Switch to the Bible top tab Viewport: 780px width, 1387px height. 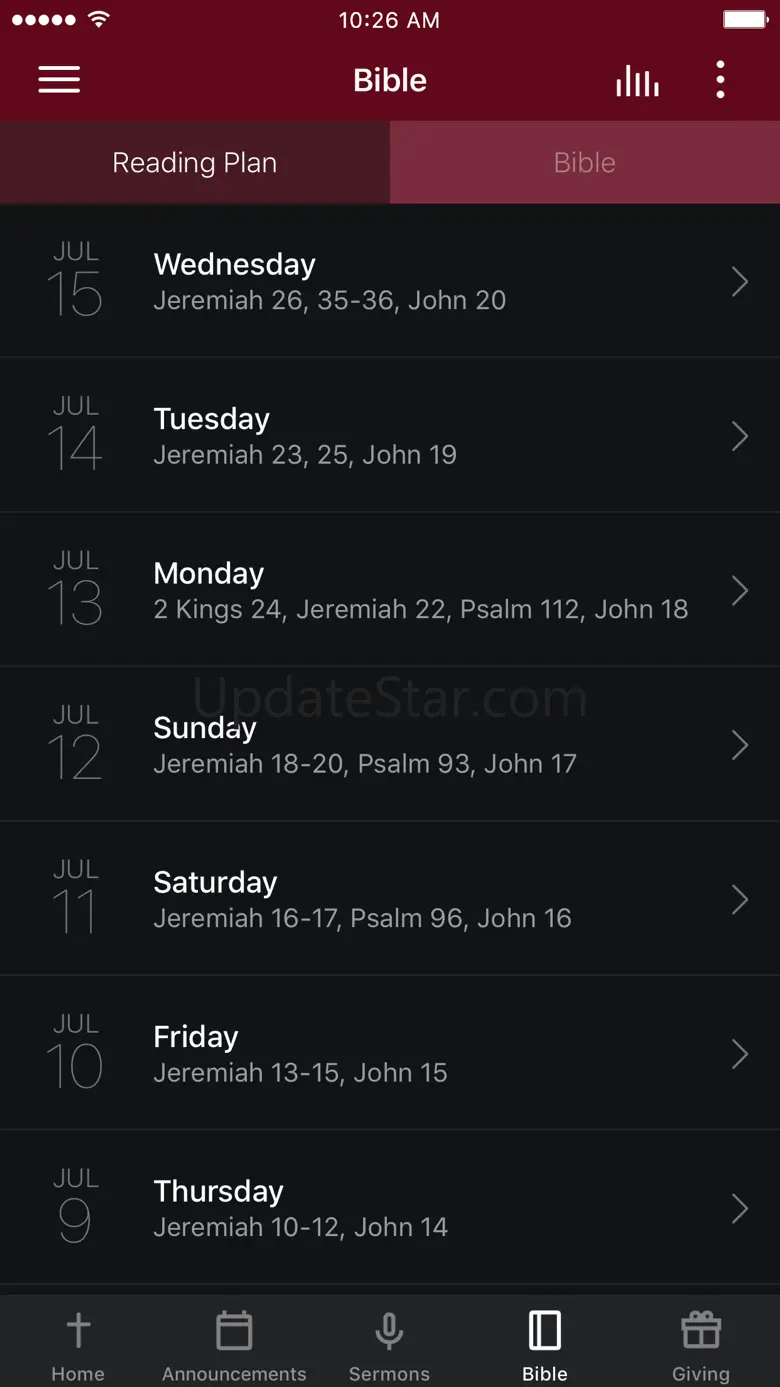click(585, 163)
